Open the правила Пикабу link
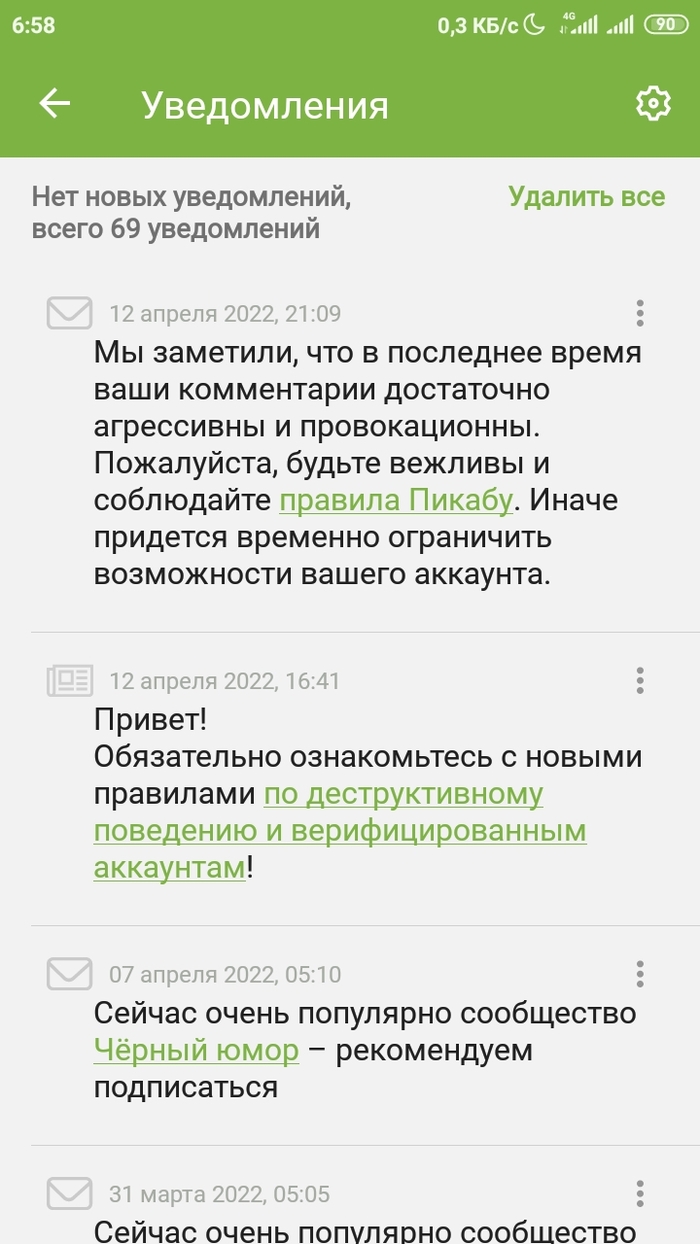The width and height of the screenshot is (700, 1244). pos(395,501)
